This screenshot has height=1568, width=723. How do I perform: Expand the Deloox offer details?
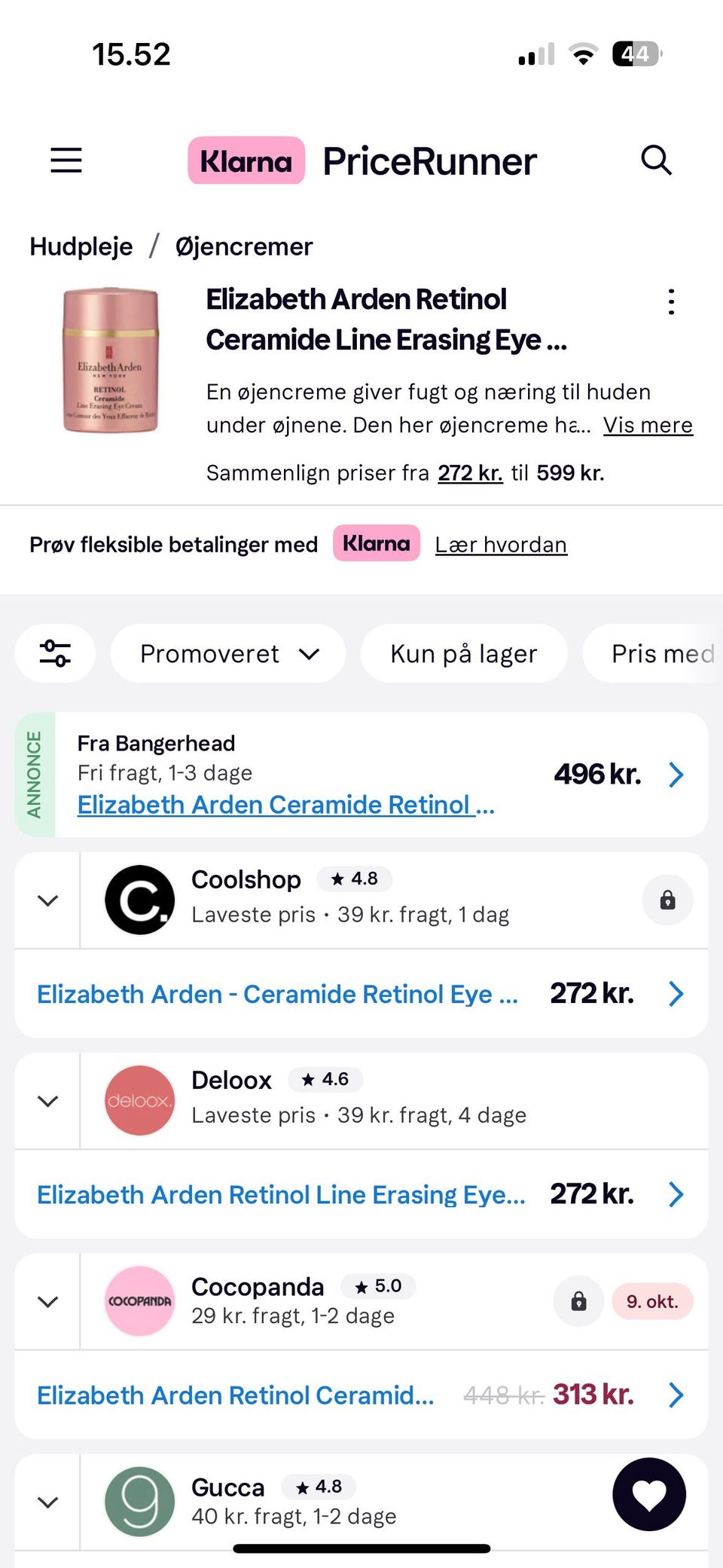pyautogui.click(x=47, y=1100)
